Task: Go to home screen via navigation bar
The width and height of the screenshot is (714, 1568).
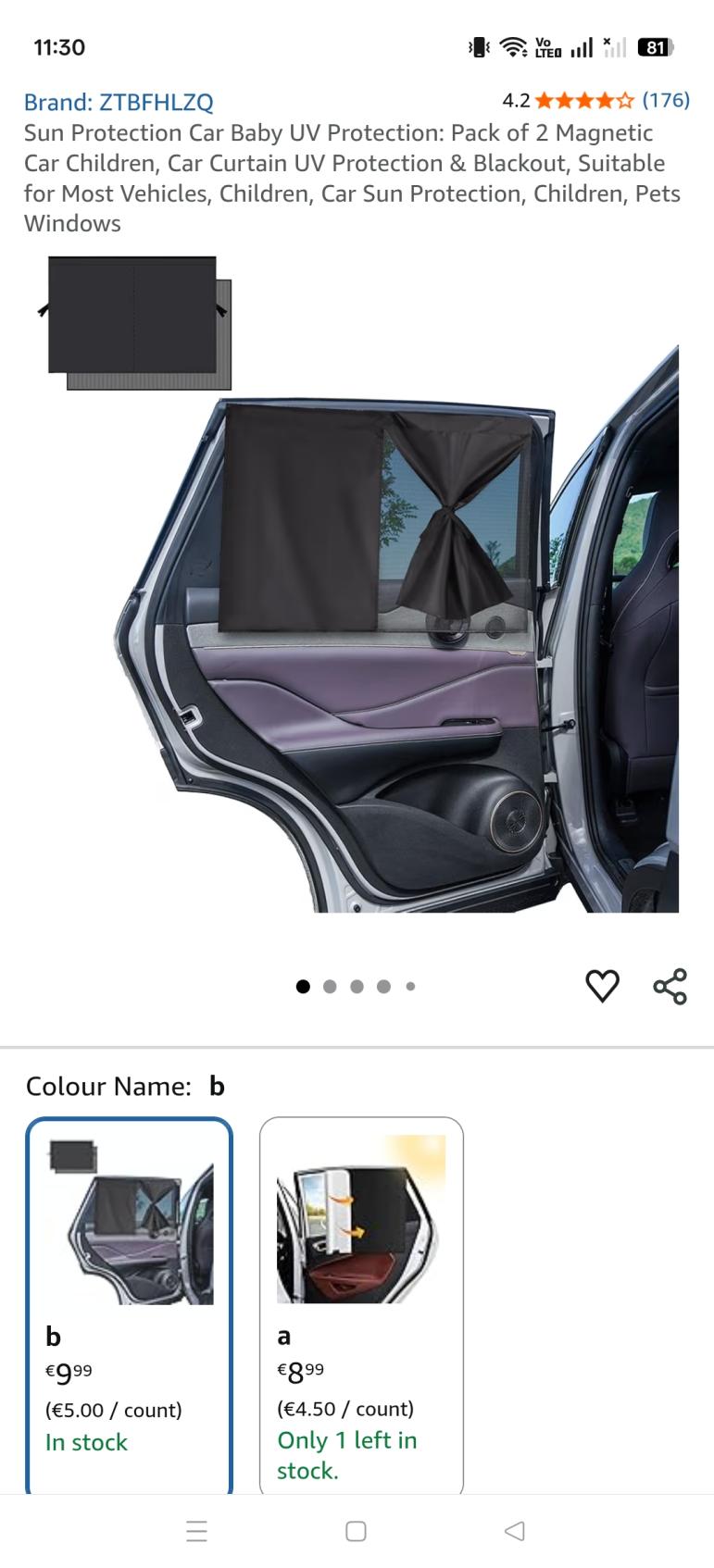Action: click(x=356, y=1531)
